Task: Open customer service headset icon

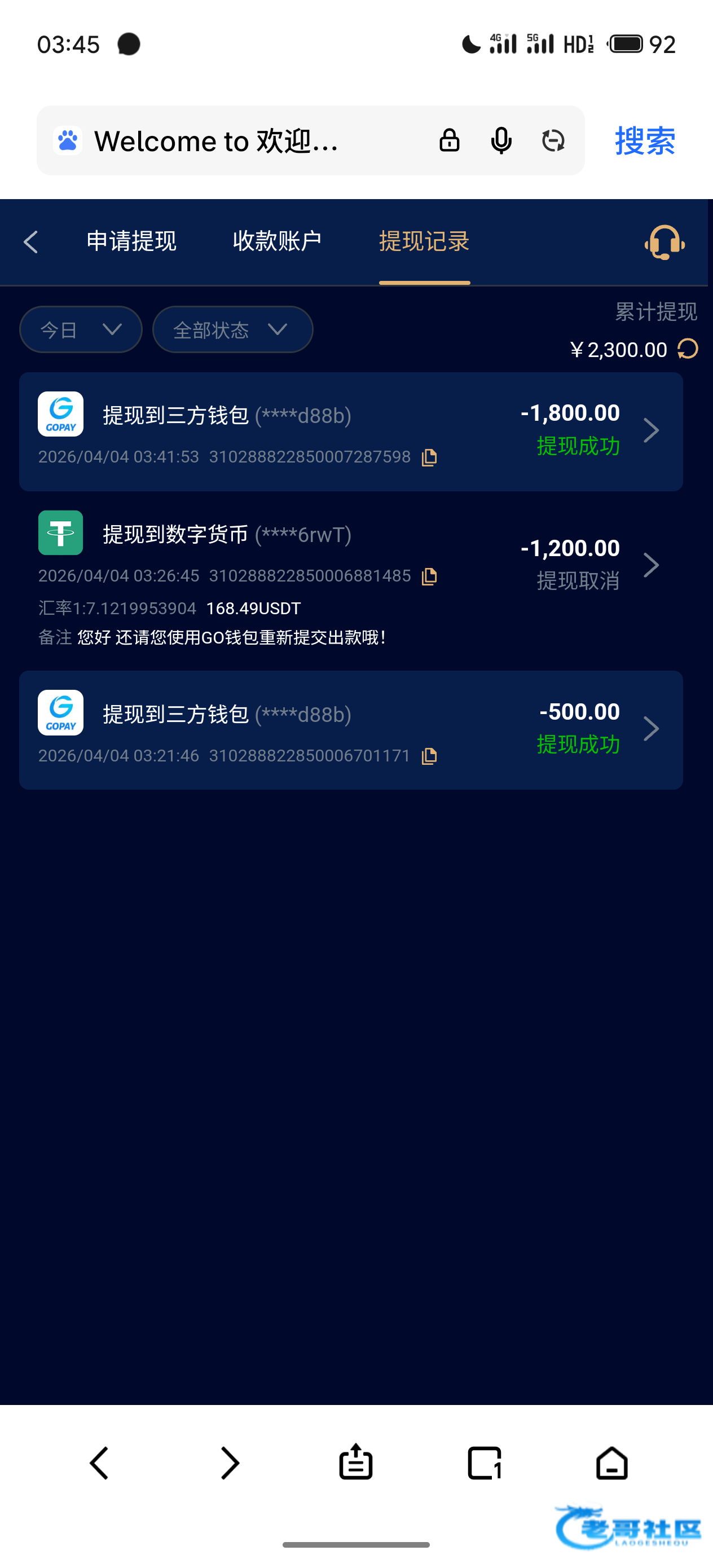Action: [x=664, y=243]
